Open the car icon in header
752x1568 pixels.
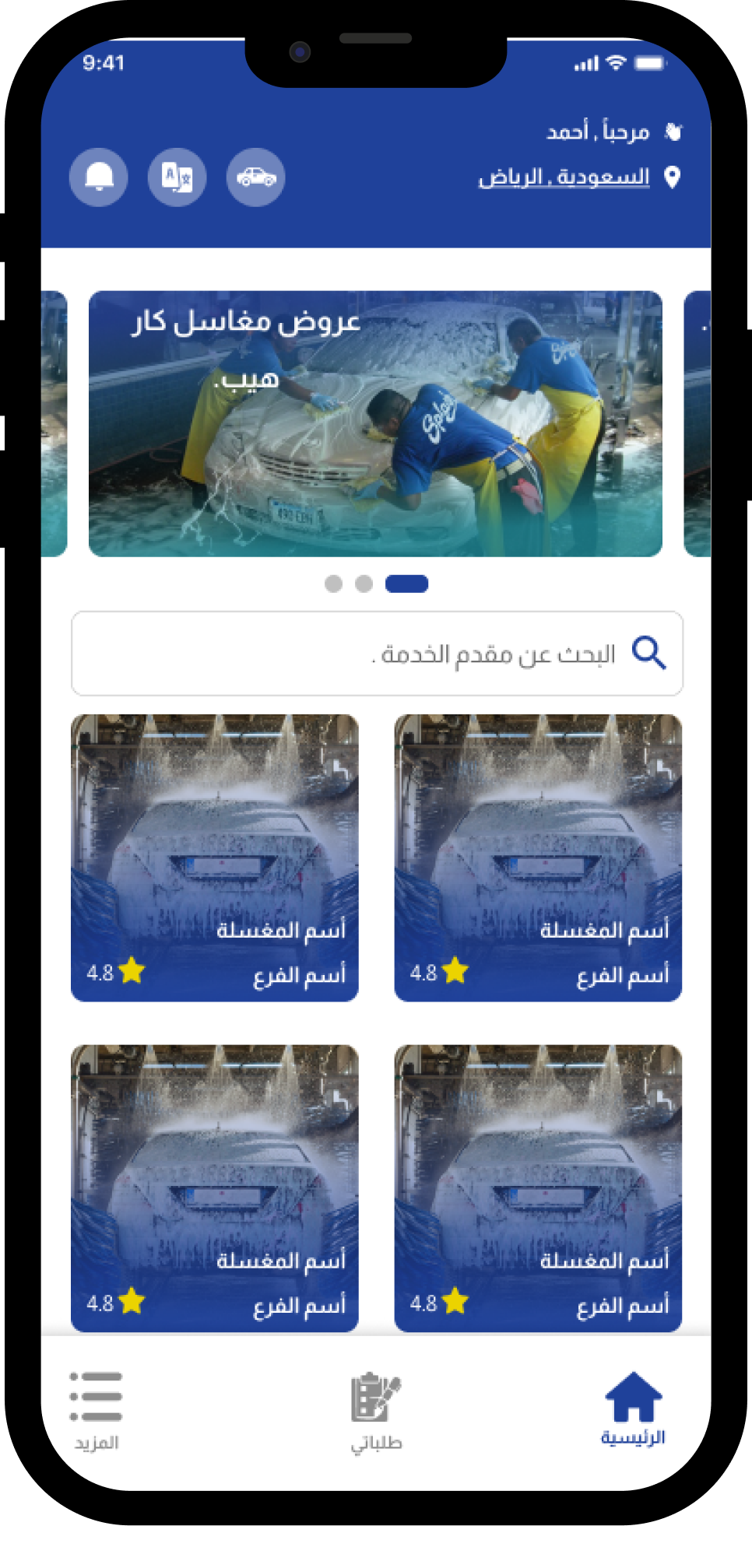[256, 177]
